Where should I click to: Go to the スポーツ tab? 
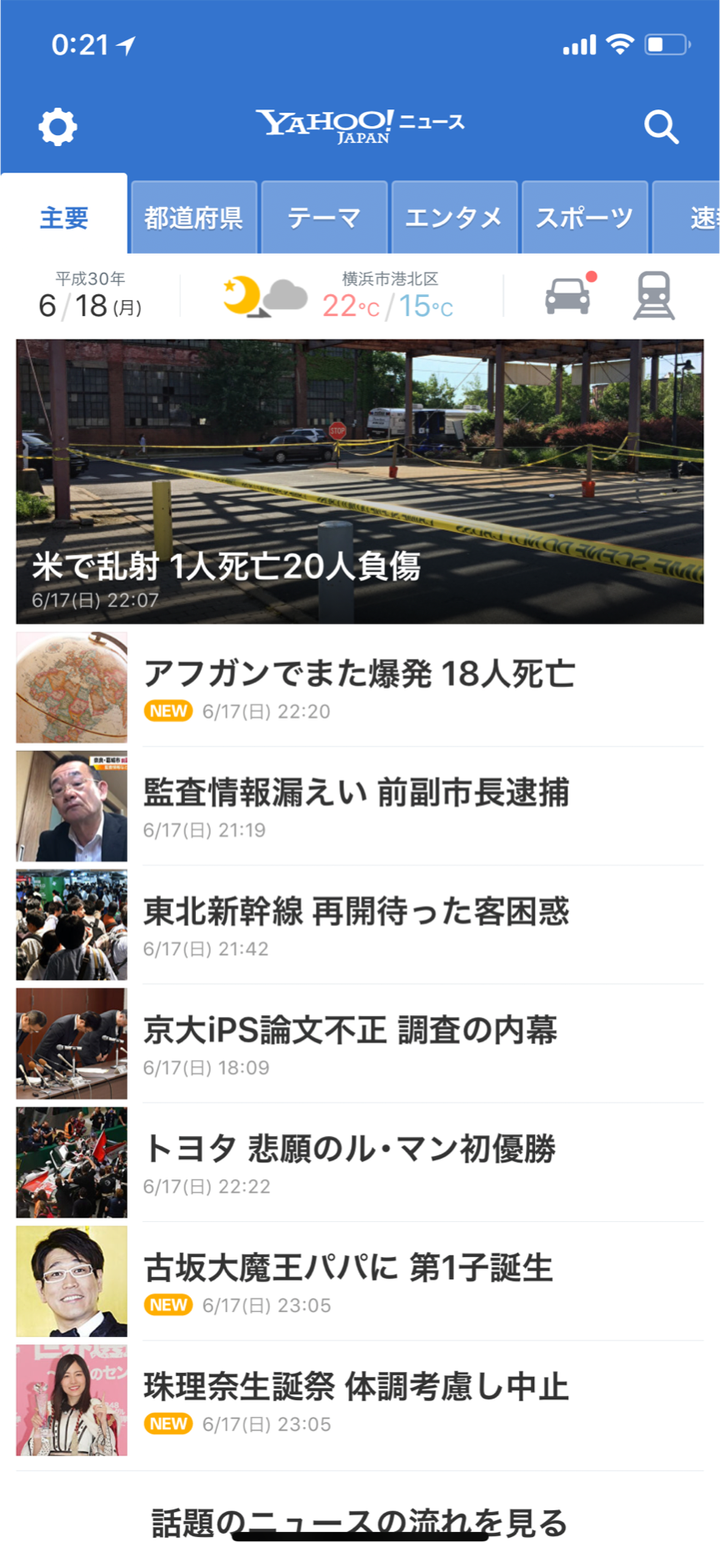click(x=584, y=217)
